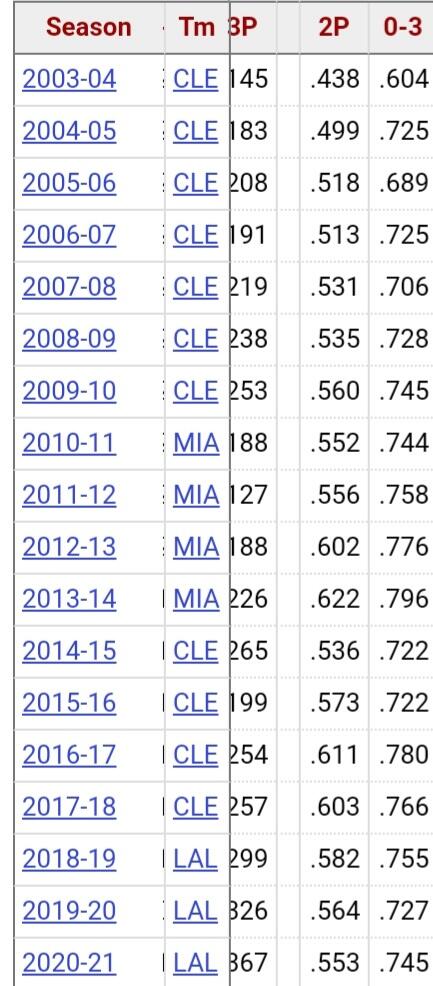View the 2020-21 season link
Image resolution: width=433 pixels, height=986 pixels.
click(x=69, y=963)
